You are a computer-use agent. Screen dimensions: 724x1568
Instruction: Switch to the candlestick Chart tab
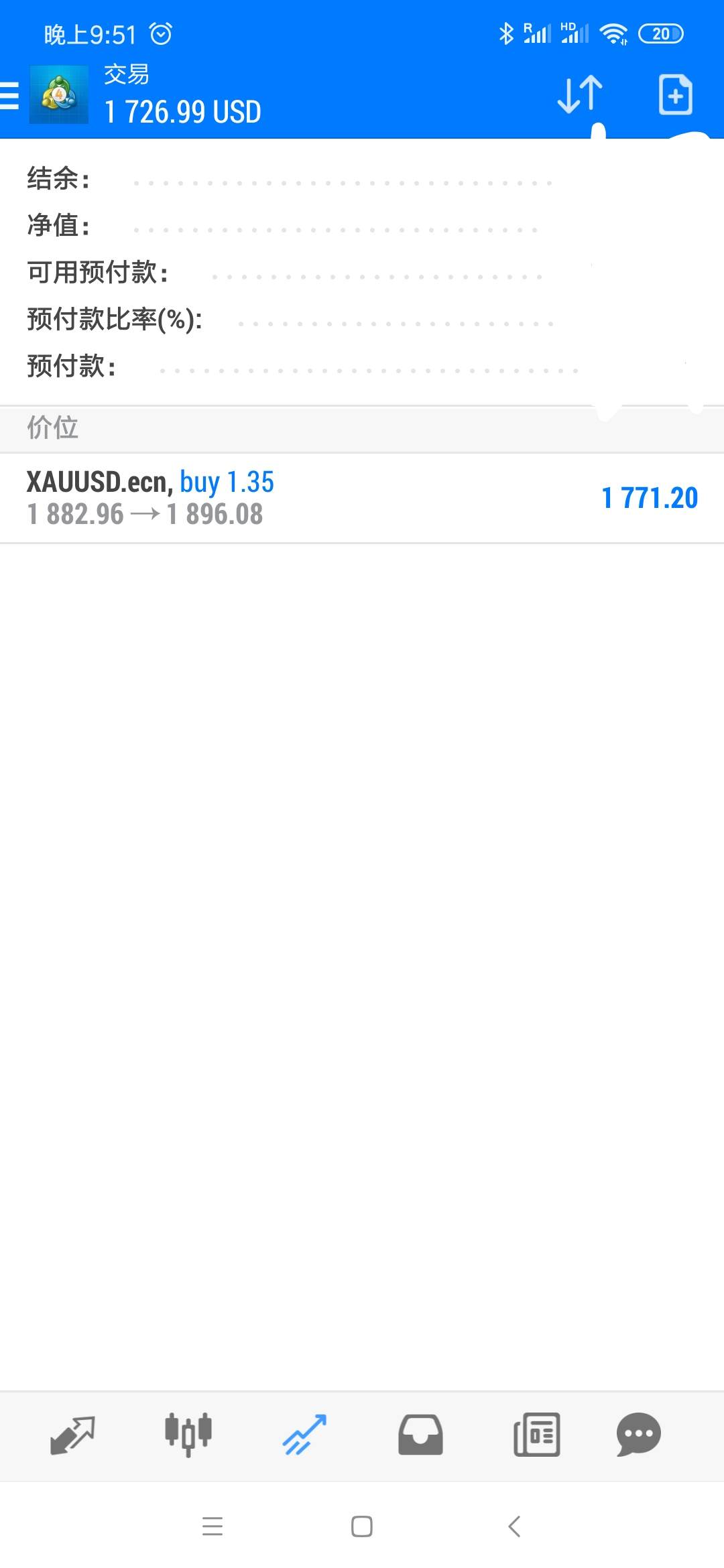(188, 1435)
